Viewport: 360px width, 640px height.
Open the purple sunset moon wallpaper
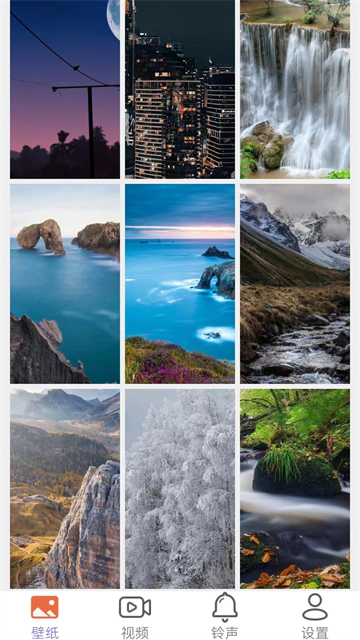point(65,89)
